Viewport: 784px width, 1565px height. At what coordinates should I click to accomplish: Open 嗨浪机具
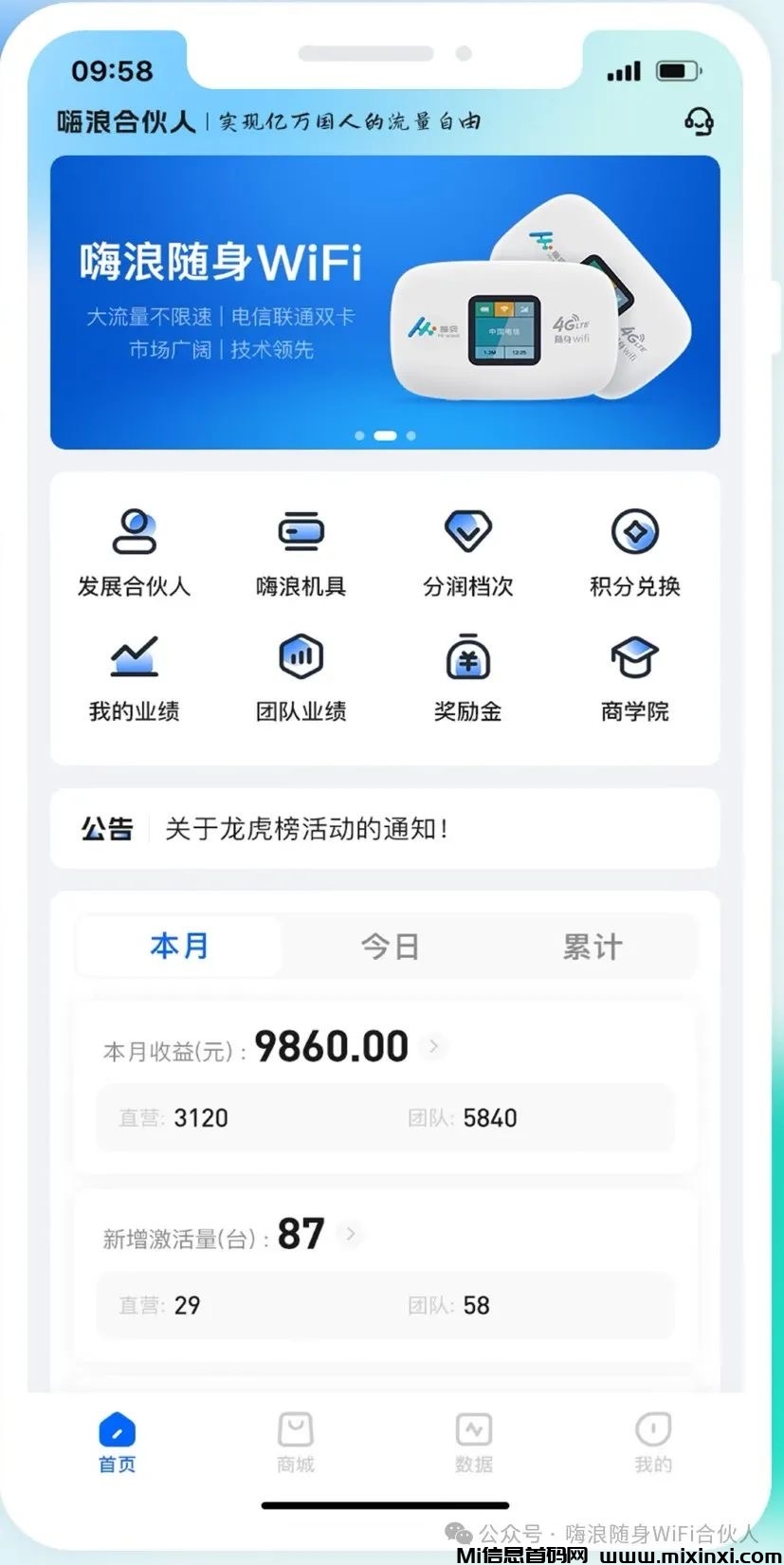pos(301,552)
